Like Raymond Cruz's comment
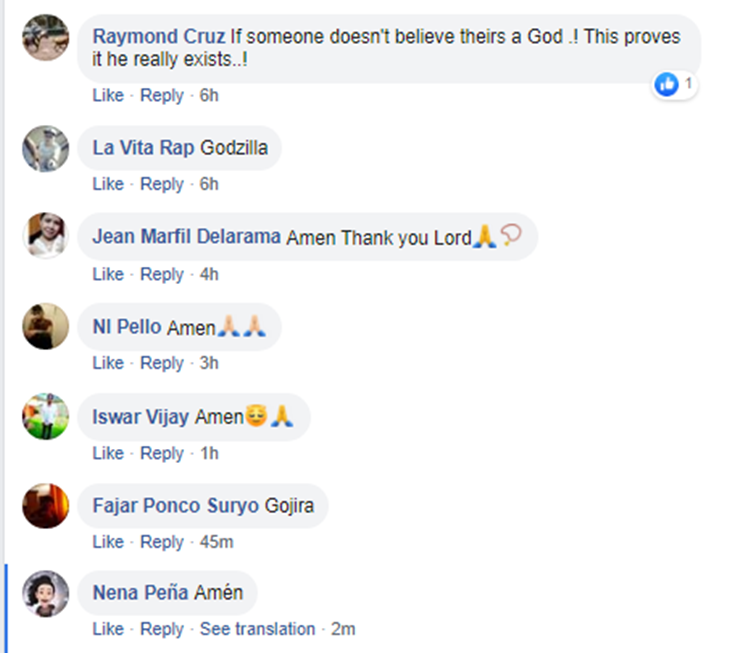The width and height of the screenshot is (750, 653). 108,96
